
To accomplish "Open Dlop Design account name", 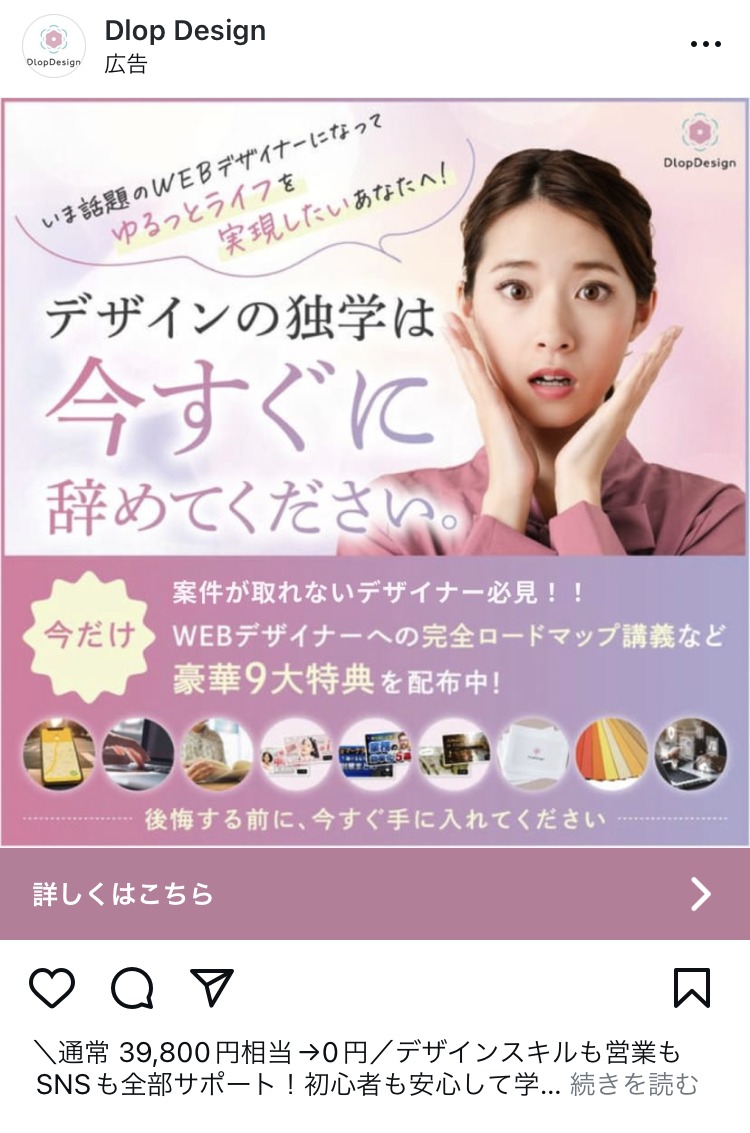I will [185, 31].
